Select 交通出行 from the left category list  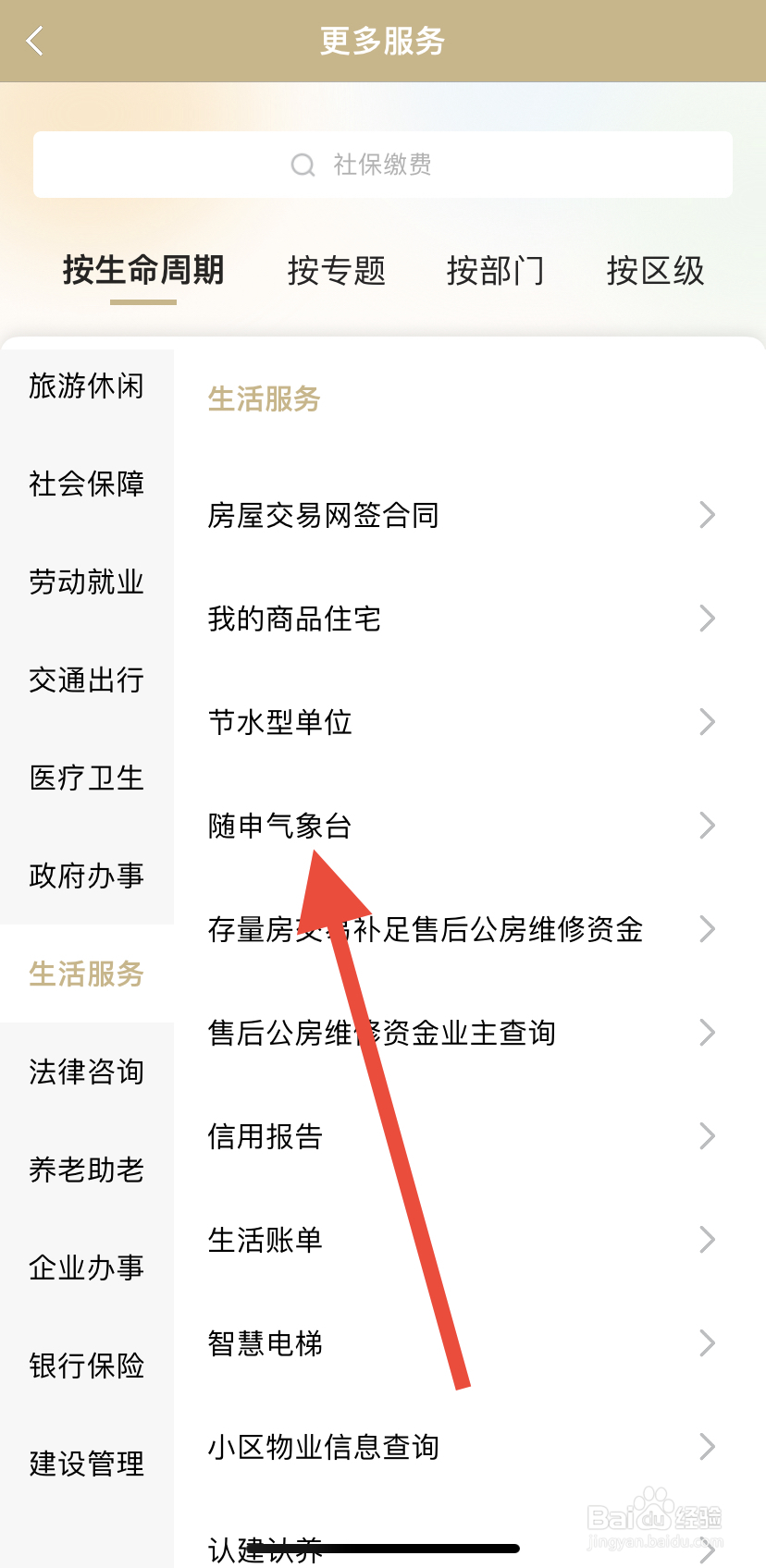click(x=86, y=680)
